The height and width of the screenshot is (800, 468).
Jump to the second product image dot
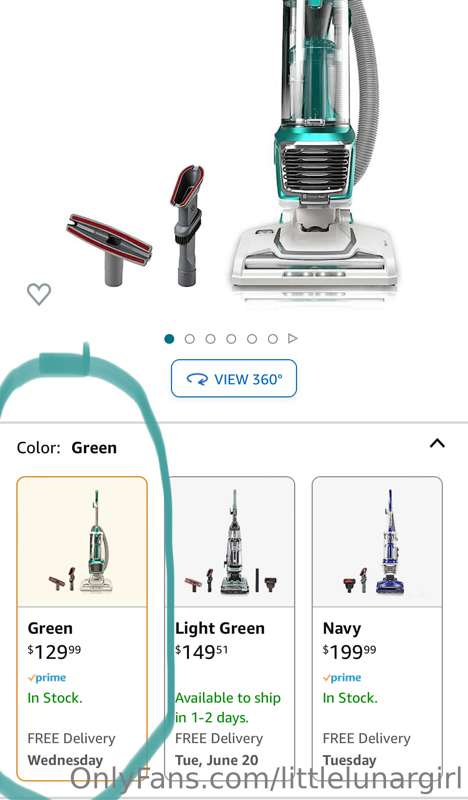point(189,339)
